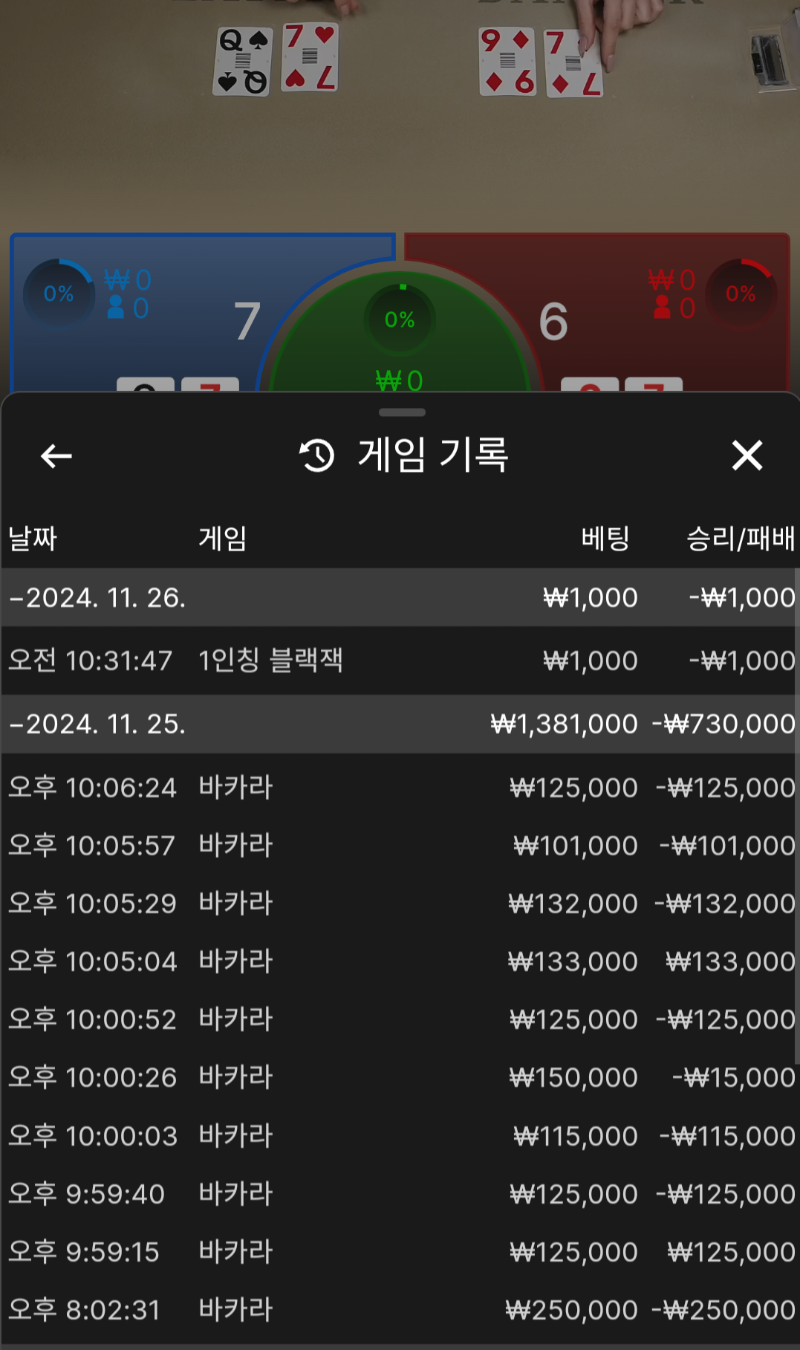Viewport: 800px width, 1350px height.
Task: Open the 바카라 record at 9:59:40
Action: (x=400, y=1194)
